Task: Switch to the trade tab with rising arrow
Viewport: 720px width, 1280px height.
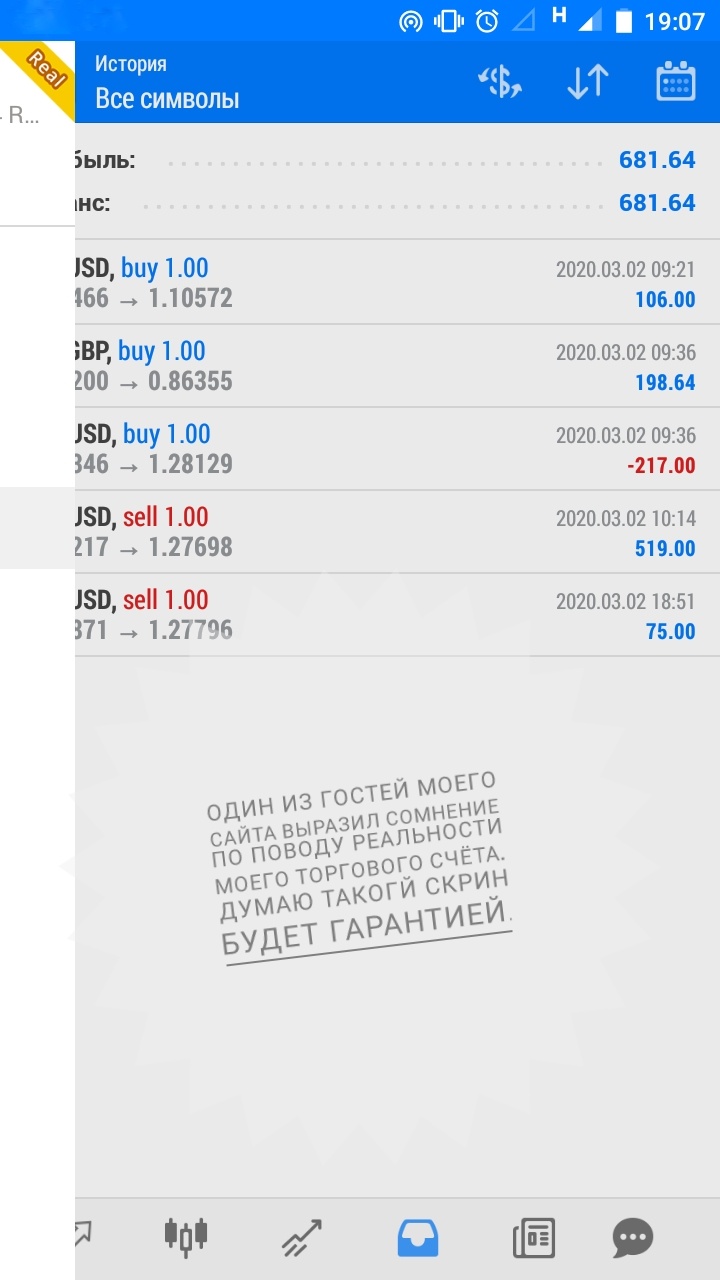Action: pos(301,1237)
